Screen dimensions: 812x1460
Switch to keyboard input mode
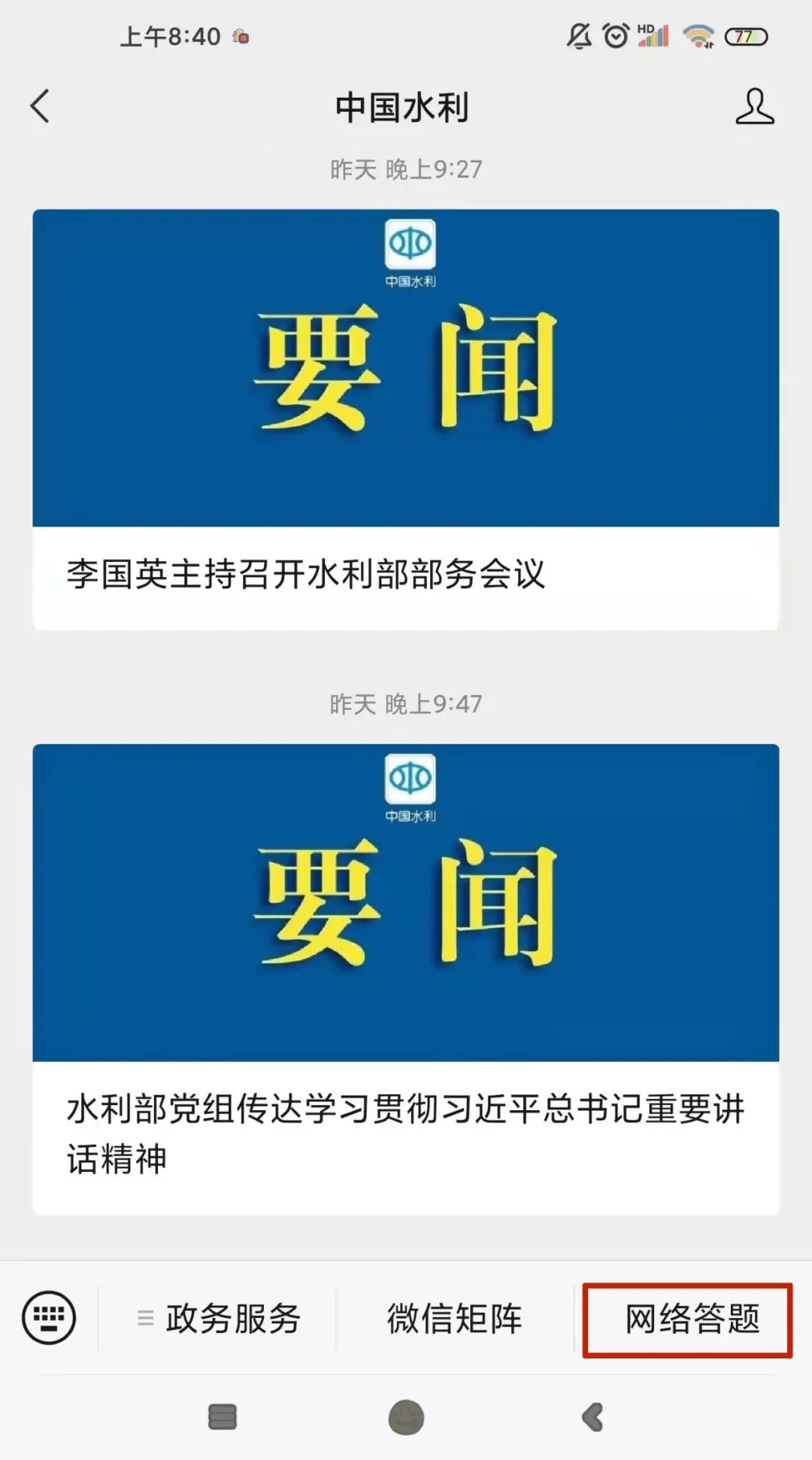tap(49, 1318)
